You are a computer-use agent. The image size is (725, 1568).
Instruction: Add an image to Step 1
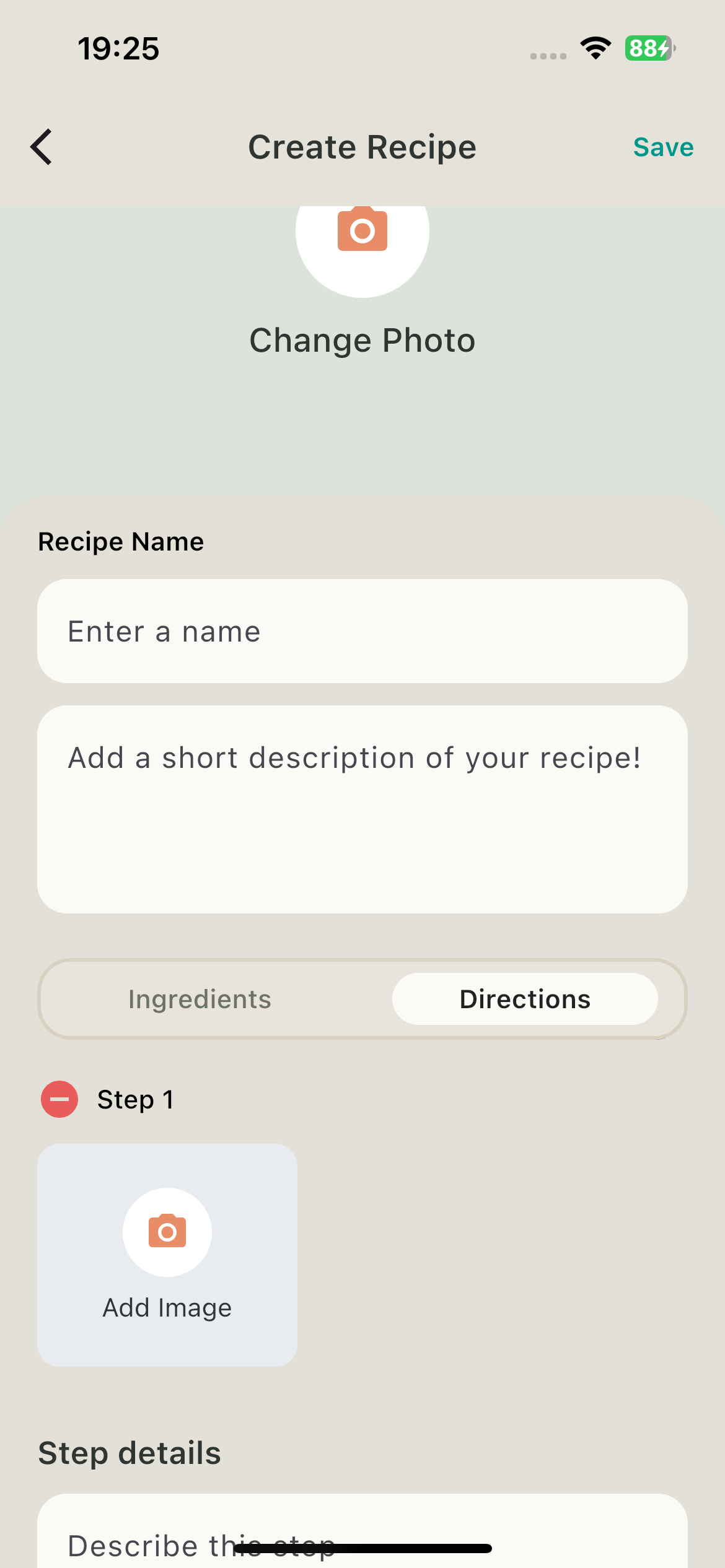pyautogui.click(x=167, y=1255)
